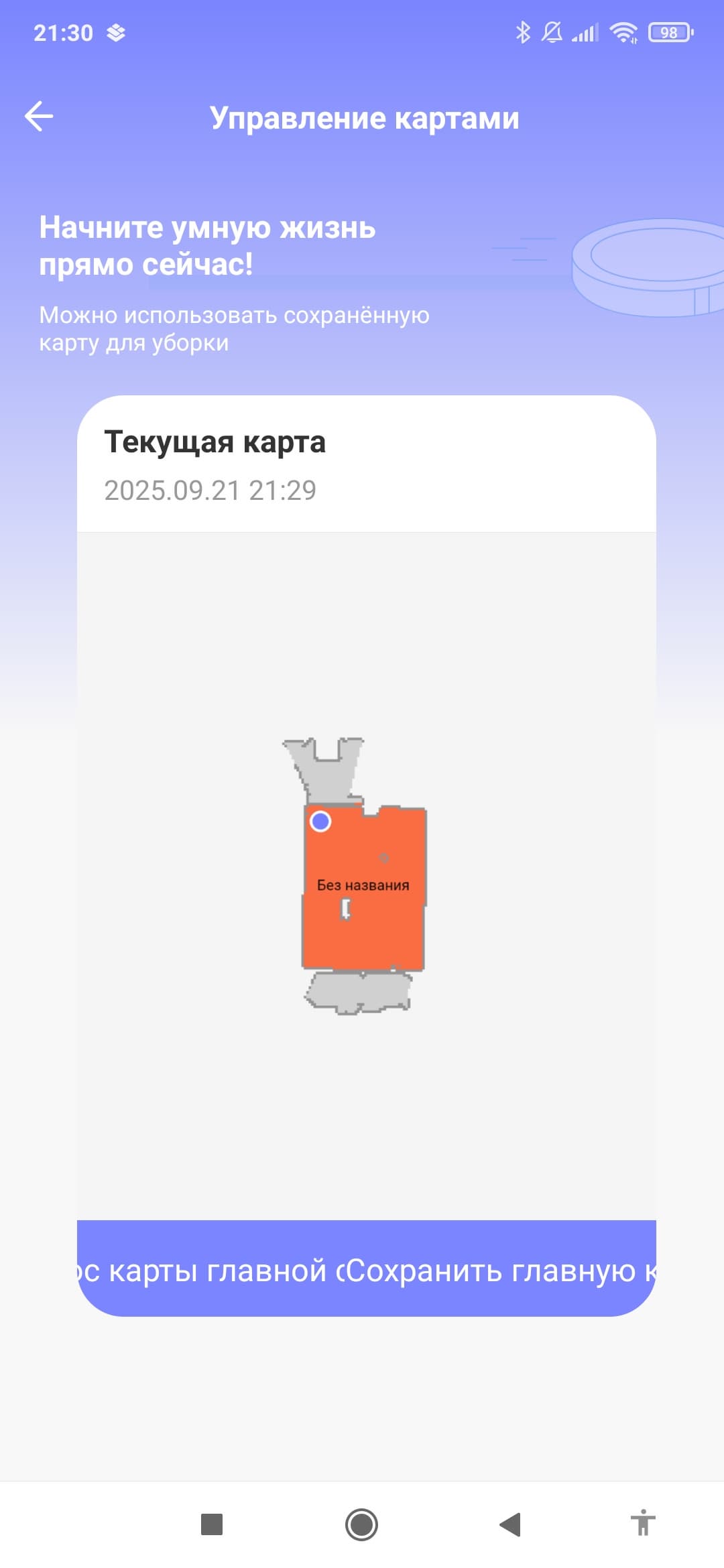Image resolution: width=724 pixels, height=1568 pixels.
Task: Open recent apps via square button
Action: (x=212, y=1524)
